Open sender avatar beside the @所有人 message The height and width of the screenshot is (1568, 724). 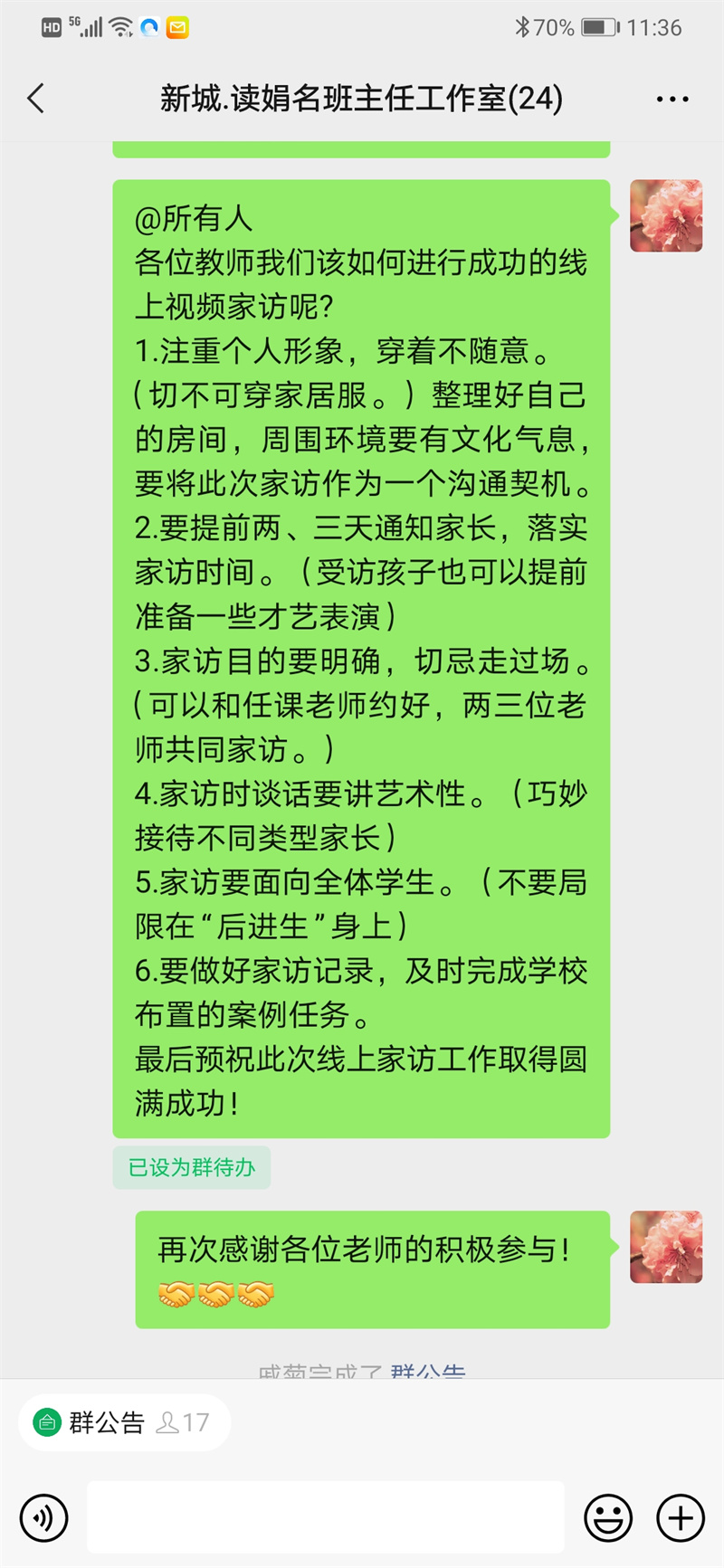(666, 215)
